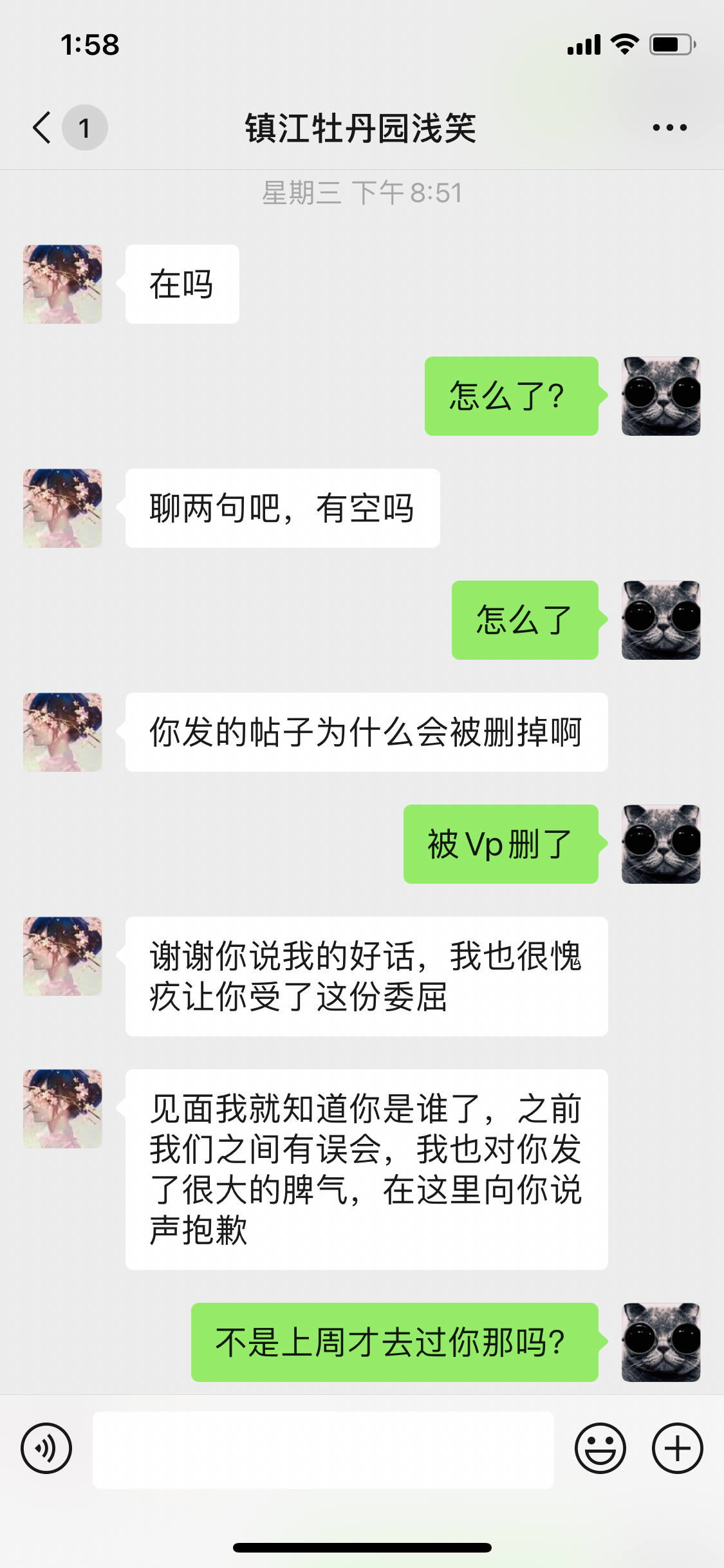Open the chat info overflow menu

pos(669,127)
